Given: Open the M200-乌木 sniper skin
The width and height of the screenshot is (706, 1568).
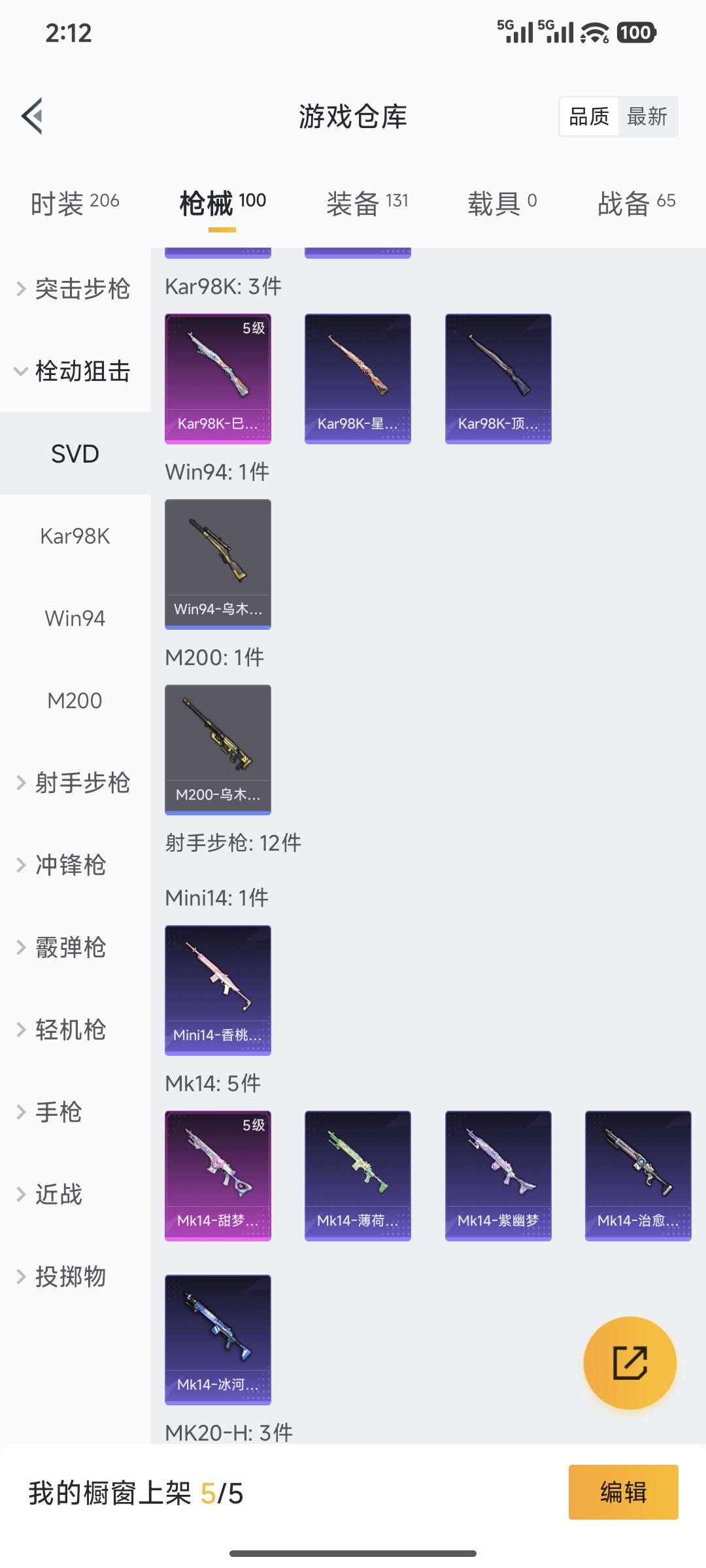Looking at the screenshot, I should tap(218, 749).
